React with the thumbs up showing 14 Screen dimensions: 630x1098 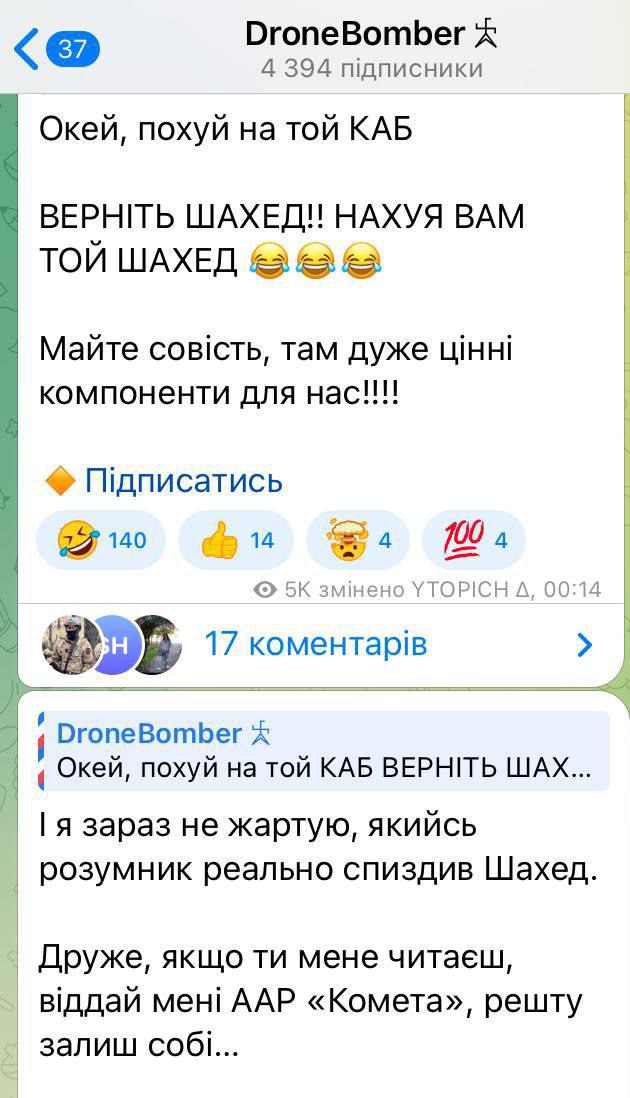pyautogui.click(x=236, y=540)
